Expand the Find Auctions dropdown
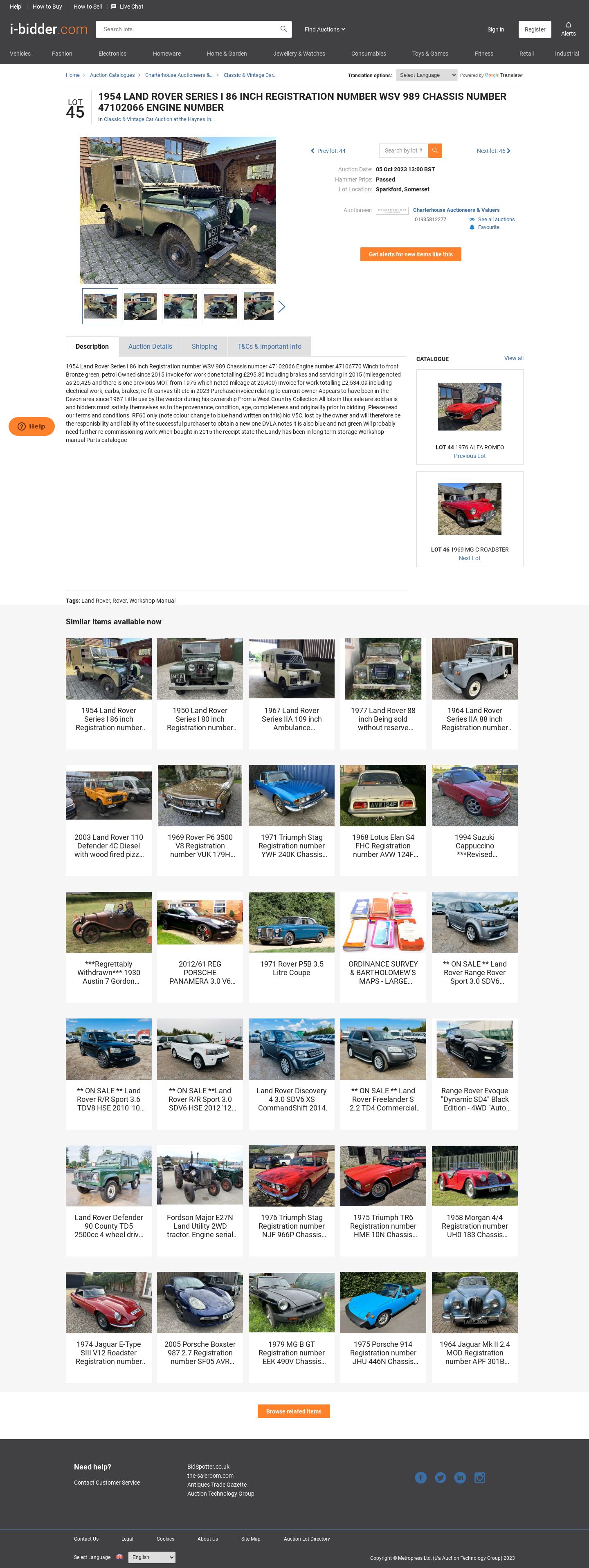The height and width of the screenshot is (1568, 589). [x=325, y=29]
